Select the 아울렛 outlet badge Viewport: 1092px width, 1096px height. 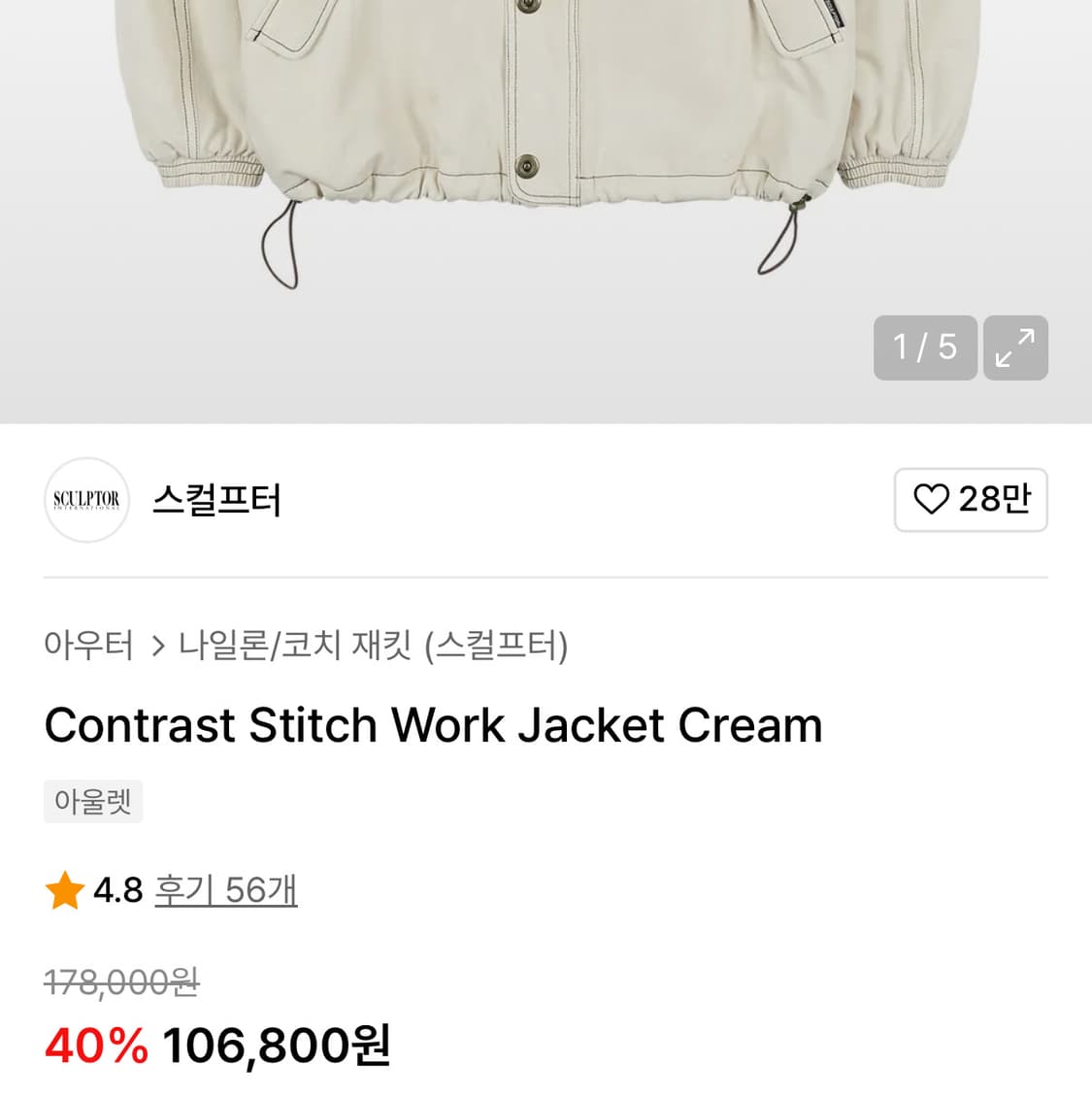[93, 801]
